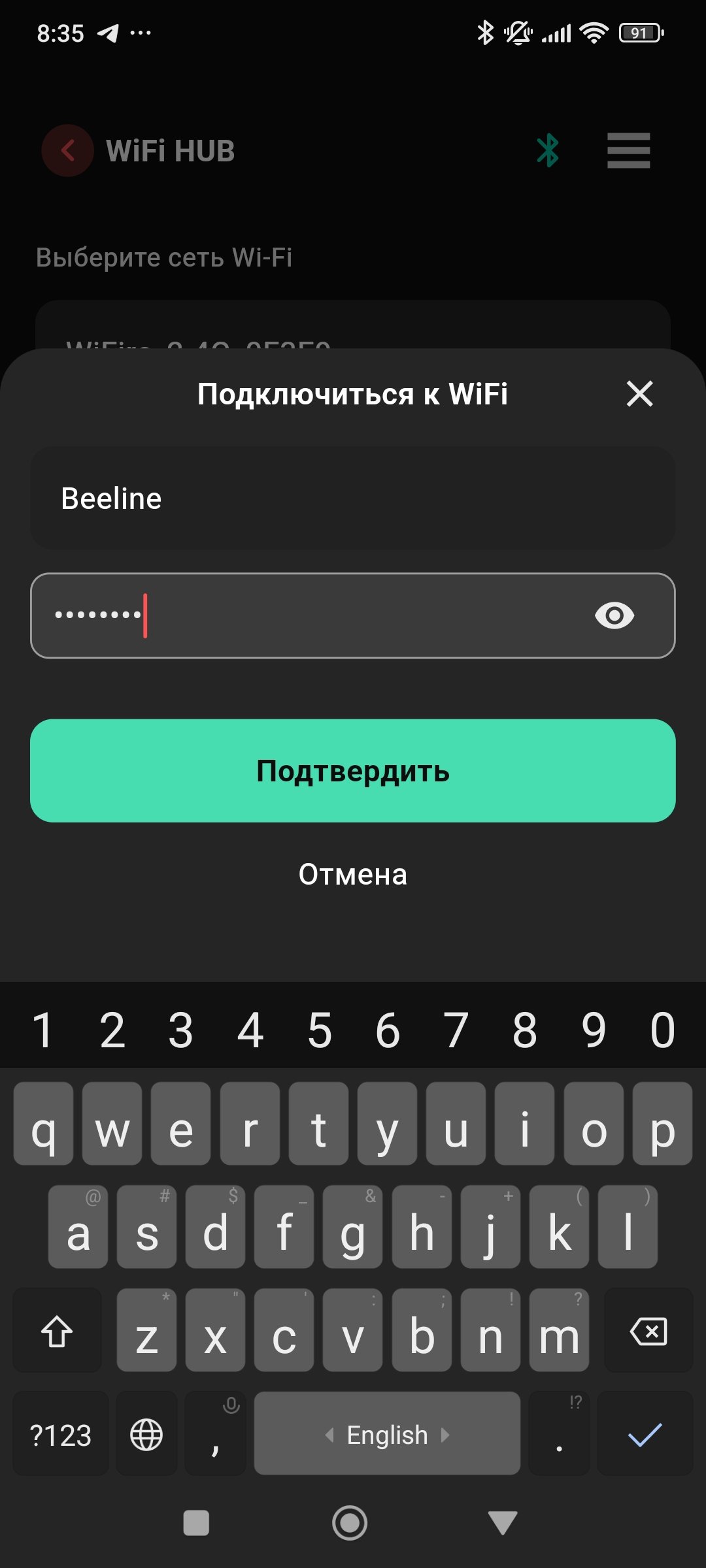Tap the keyboard checkmark to finish

click(645, 1435)
